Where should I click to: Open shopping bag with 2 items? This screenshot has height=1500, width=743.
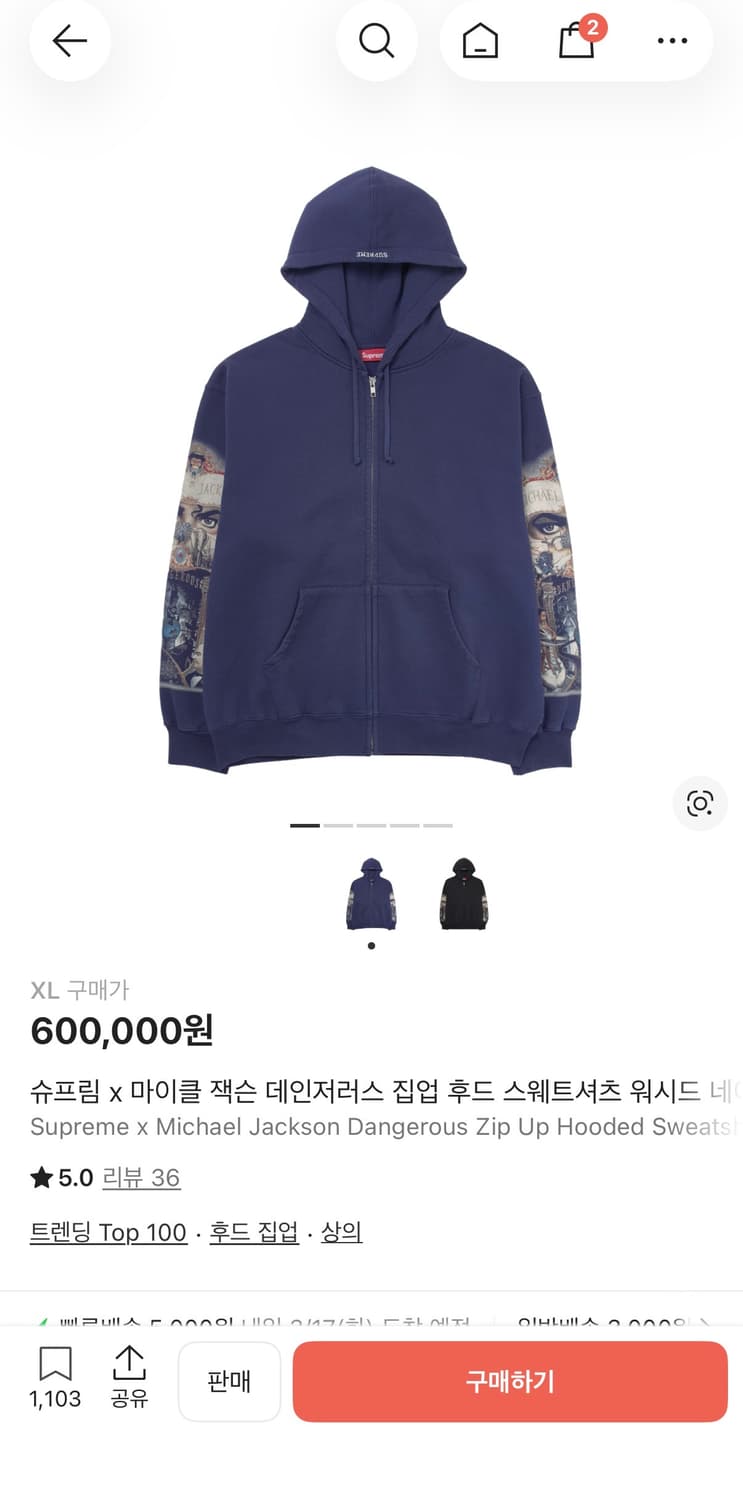(x=576, y=43)
